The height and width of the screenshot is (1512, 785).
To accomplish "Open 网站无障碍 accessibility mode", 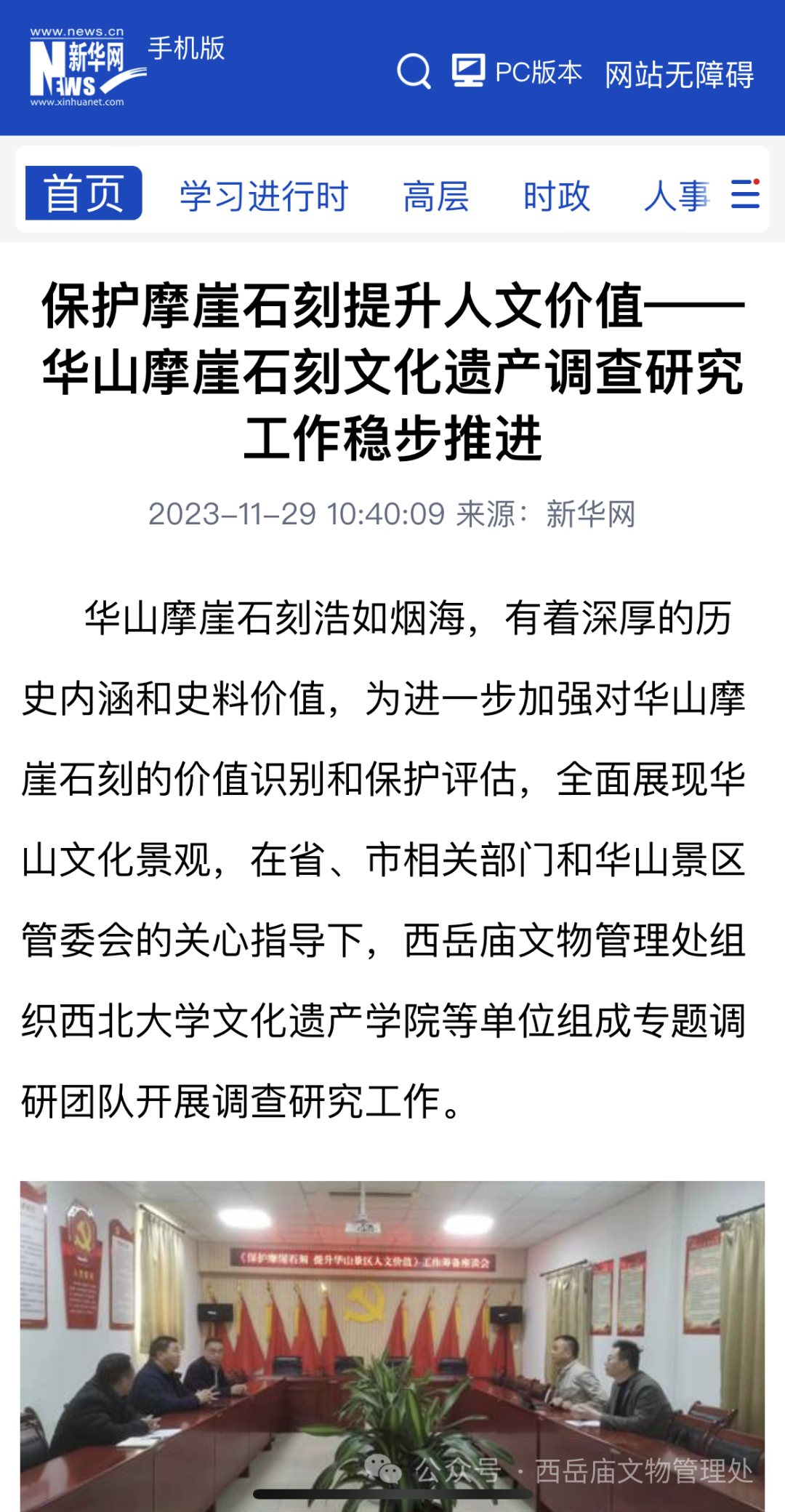I will [680, 74].
